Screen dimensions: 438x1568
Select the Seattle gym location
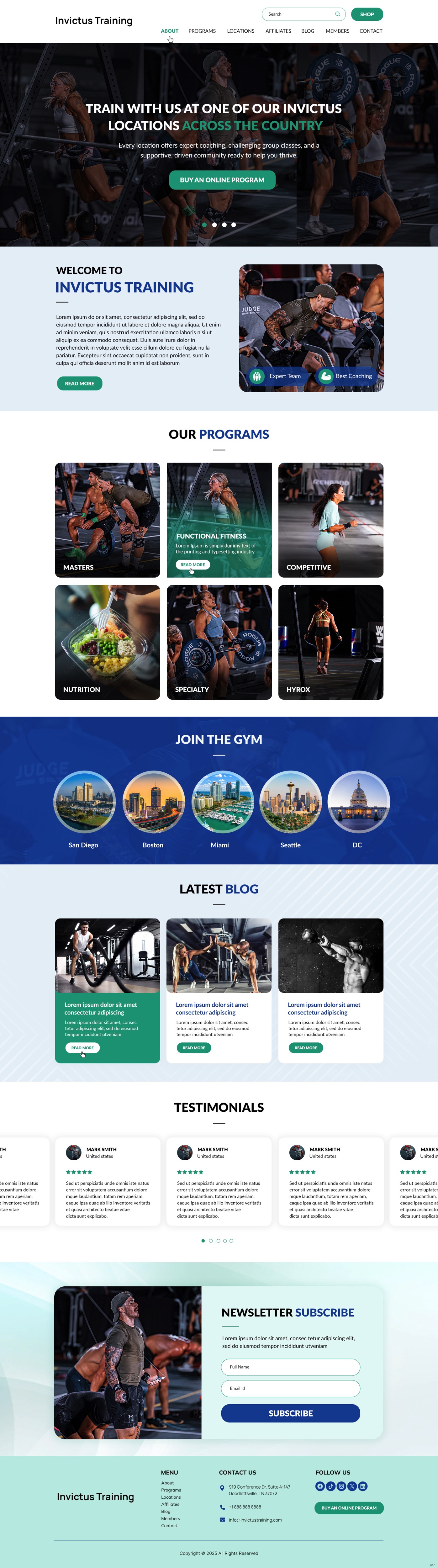pos(290,802)
